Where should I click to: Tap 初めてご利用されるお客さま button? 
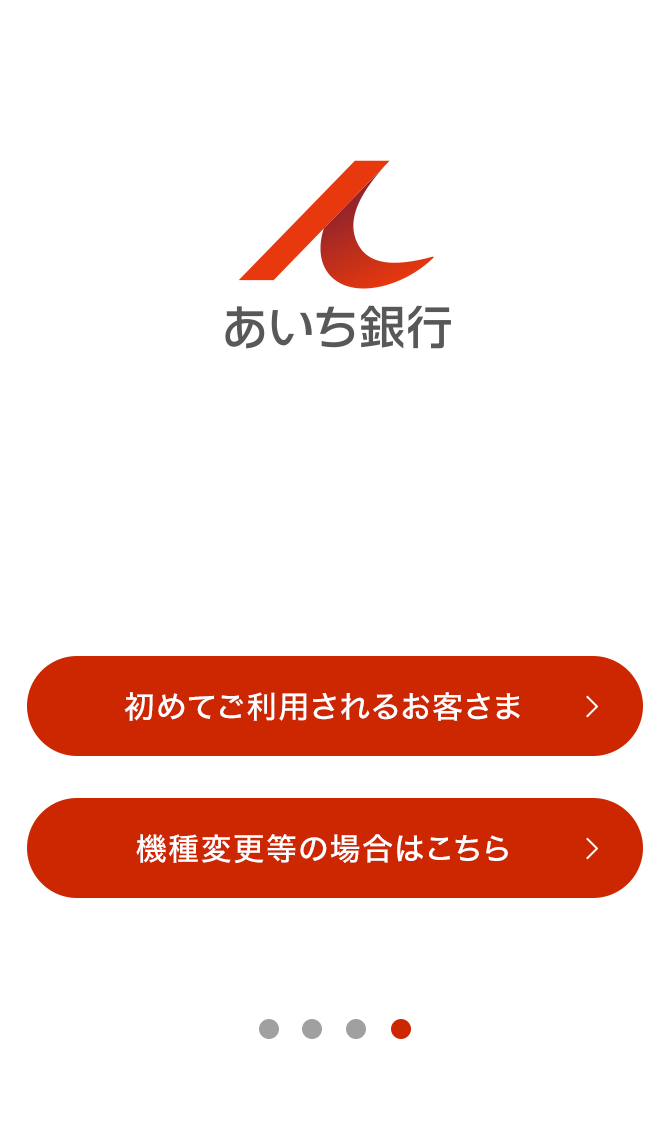(335, 706)
